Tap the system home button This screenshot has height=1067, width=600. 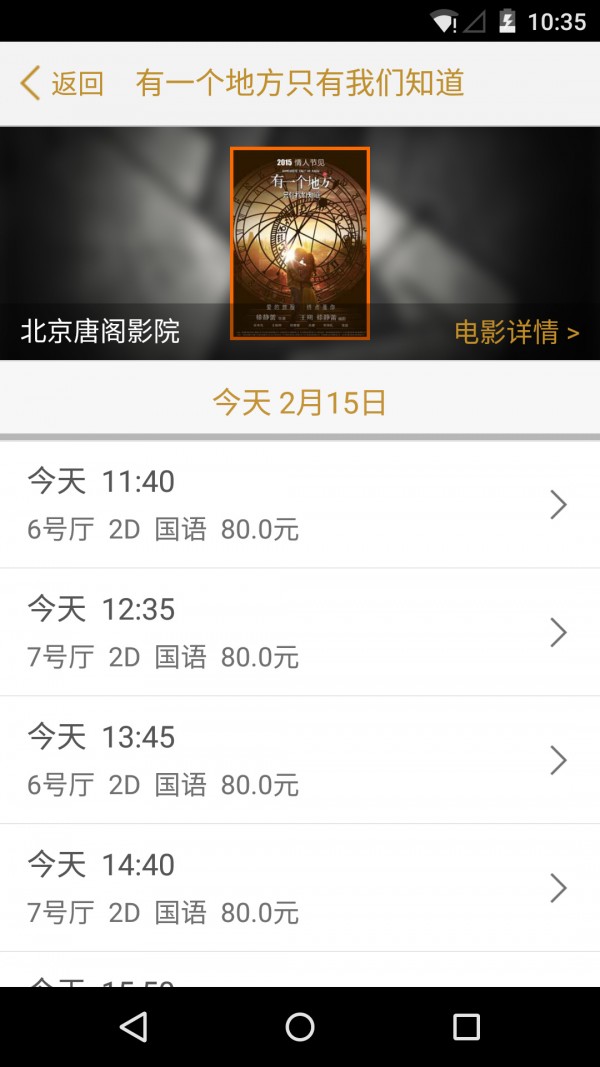click(300, 1027)
